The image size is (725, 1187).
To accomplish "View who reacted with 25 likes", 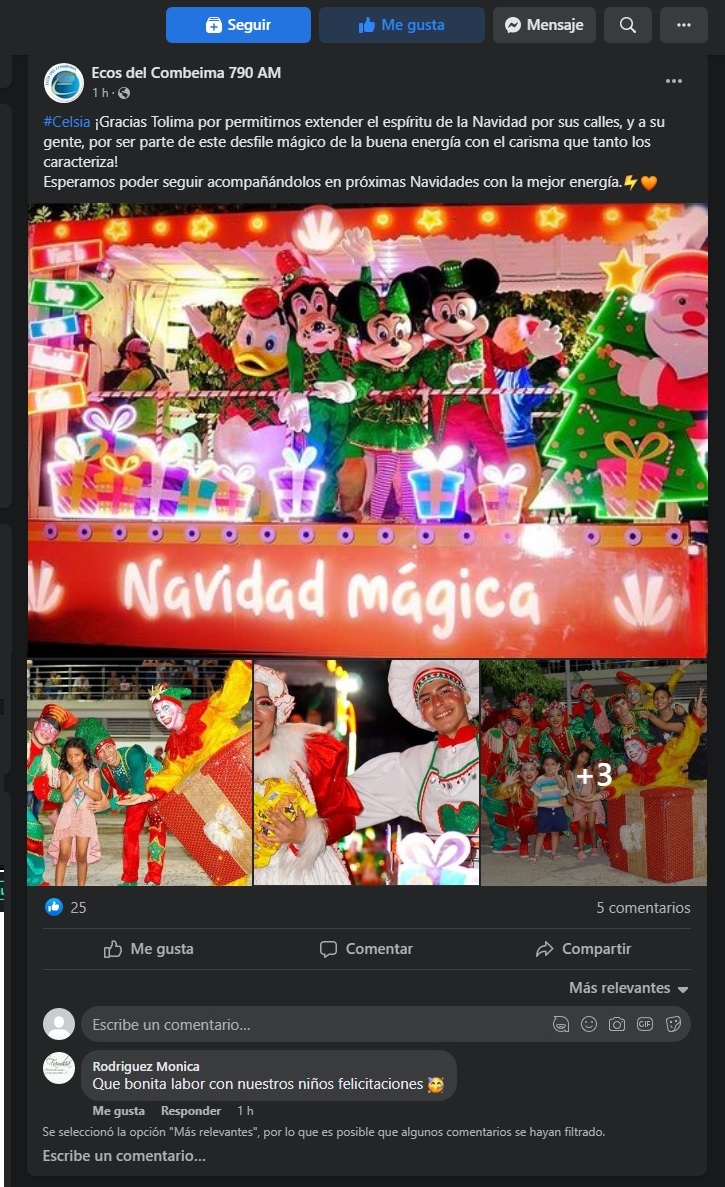I will (66, 908).
